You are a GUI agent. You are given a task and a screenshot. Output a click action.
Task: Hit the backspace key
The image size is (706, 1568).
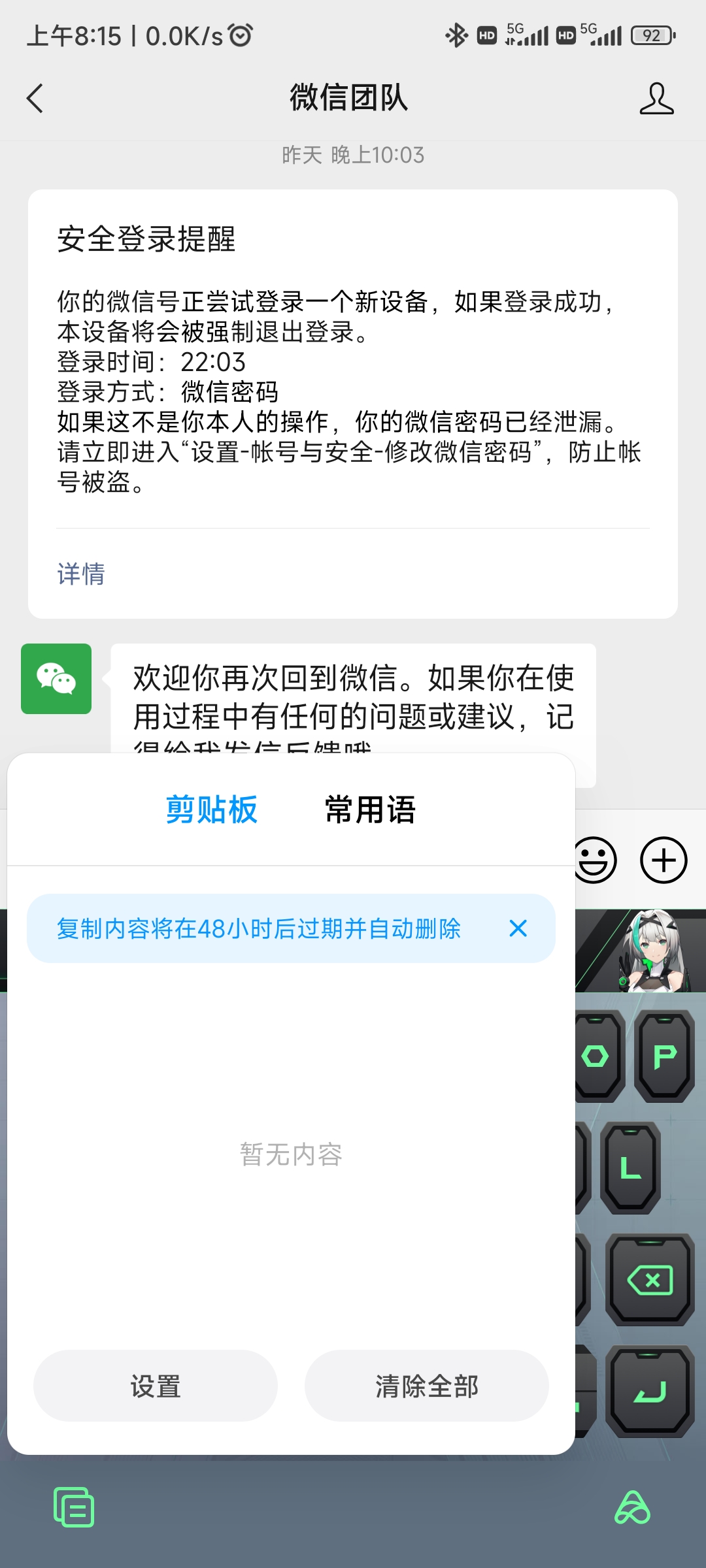pyautogui.click(x=650, y=1279)
